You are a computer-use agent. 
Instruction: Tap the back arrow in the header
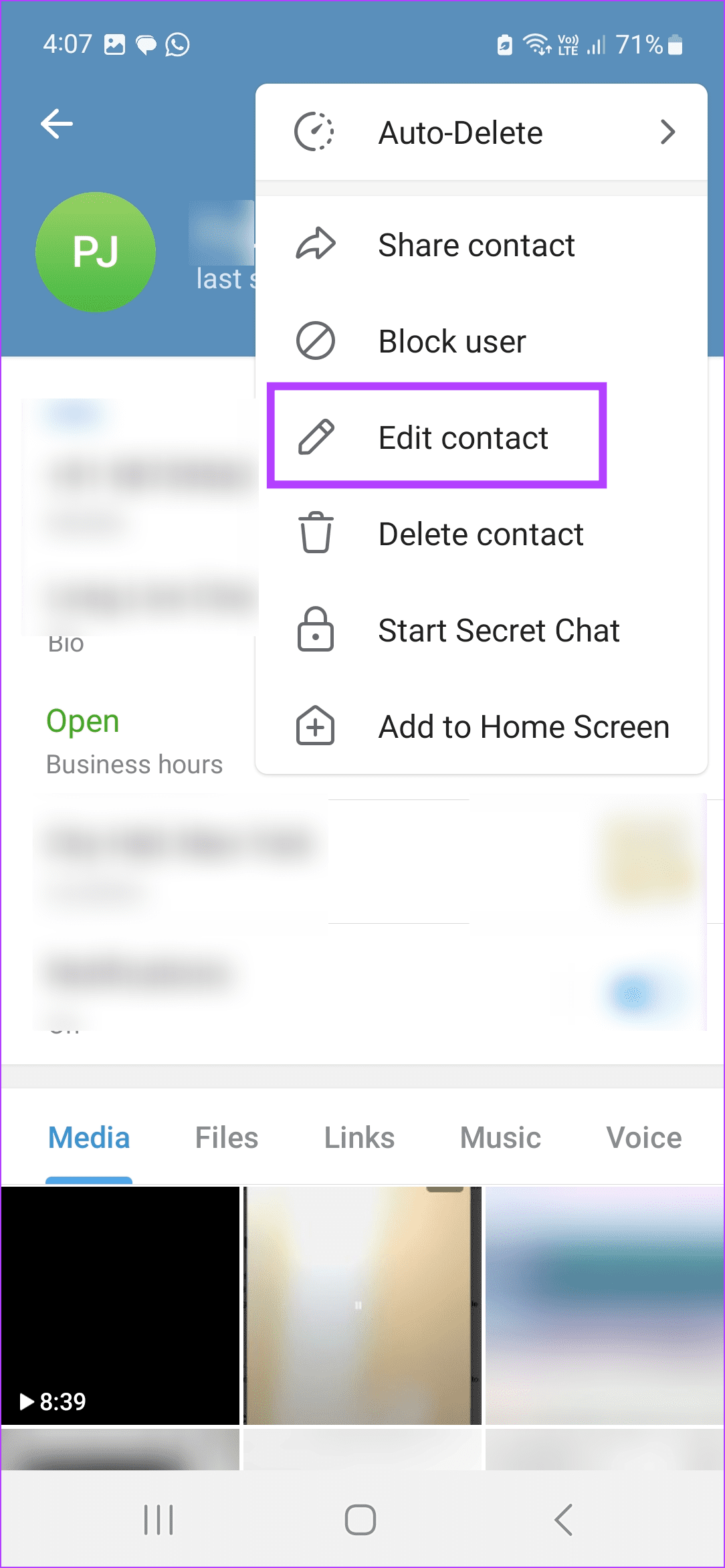coord(57,123)
